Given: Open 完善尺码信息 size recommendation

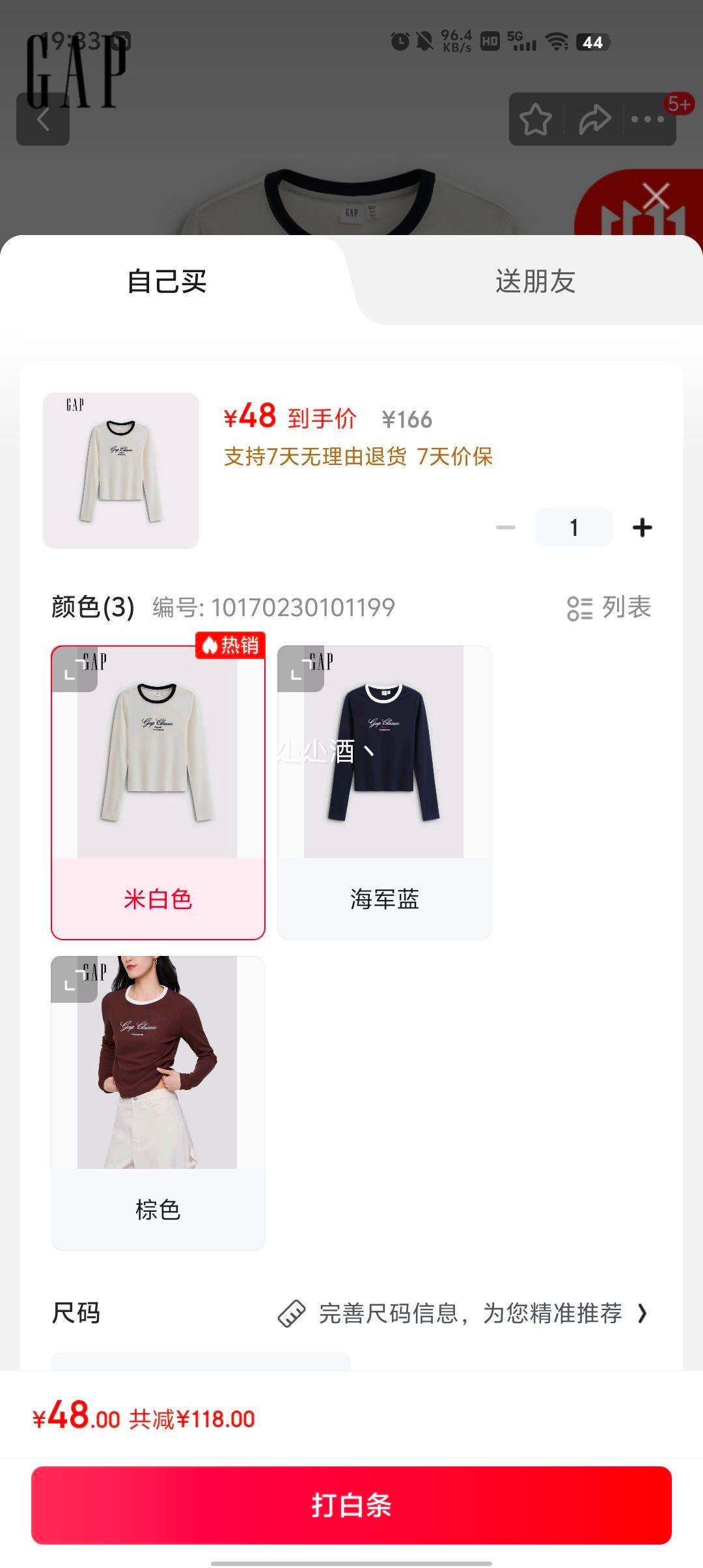Looking at the screenshot, I should tap(462, 1313).
